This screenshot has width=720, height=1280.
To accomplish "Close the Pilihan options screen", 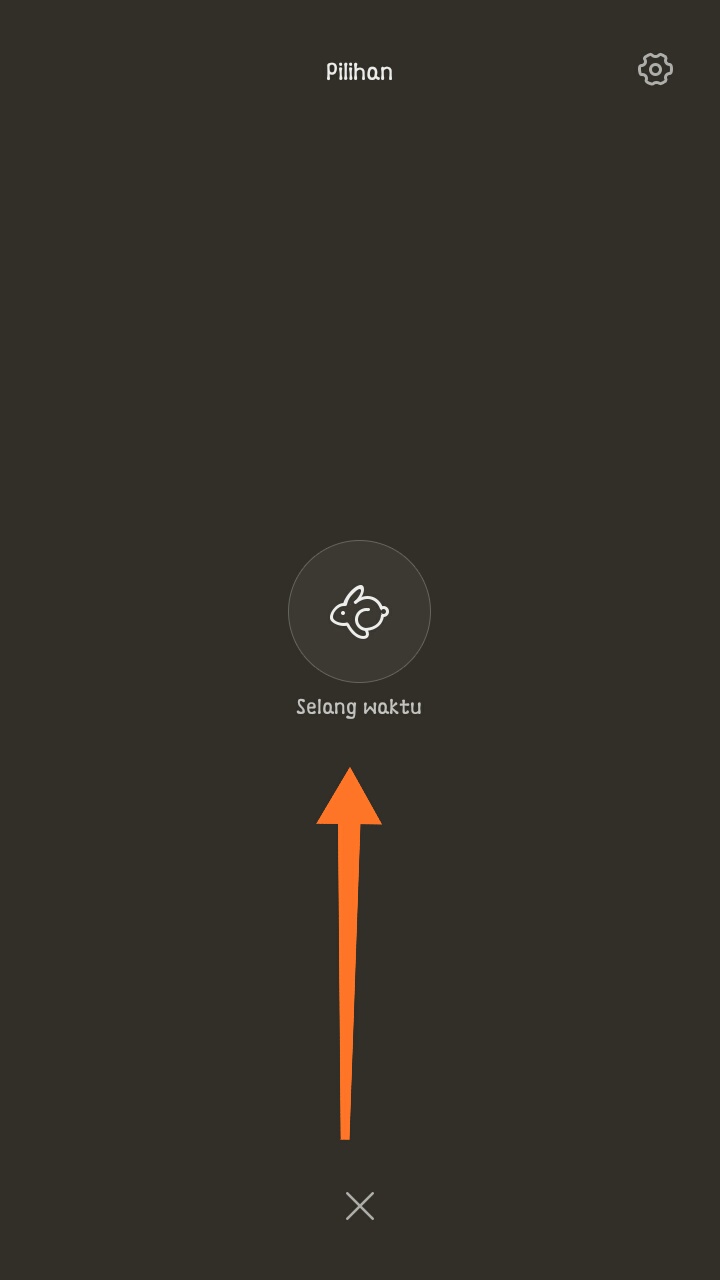I will [x=360, y=1206].
